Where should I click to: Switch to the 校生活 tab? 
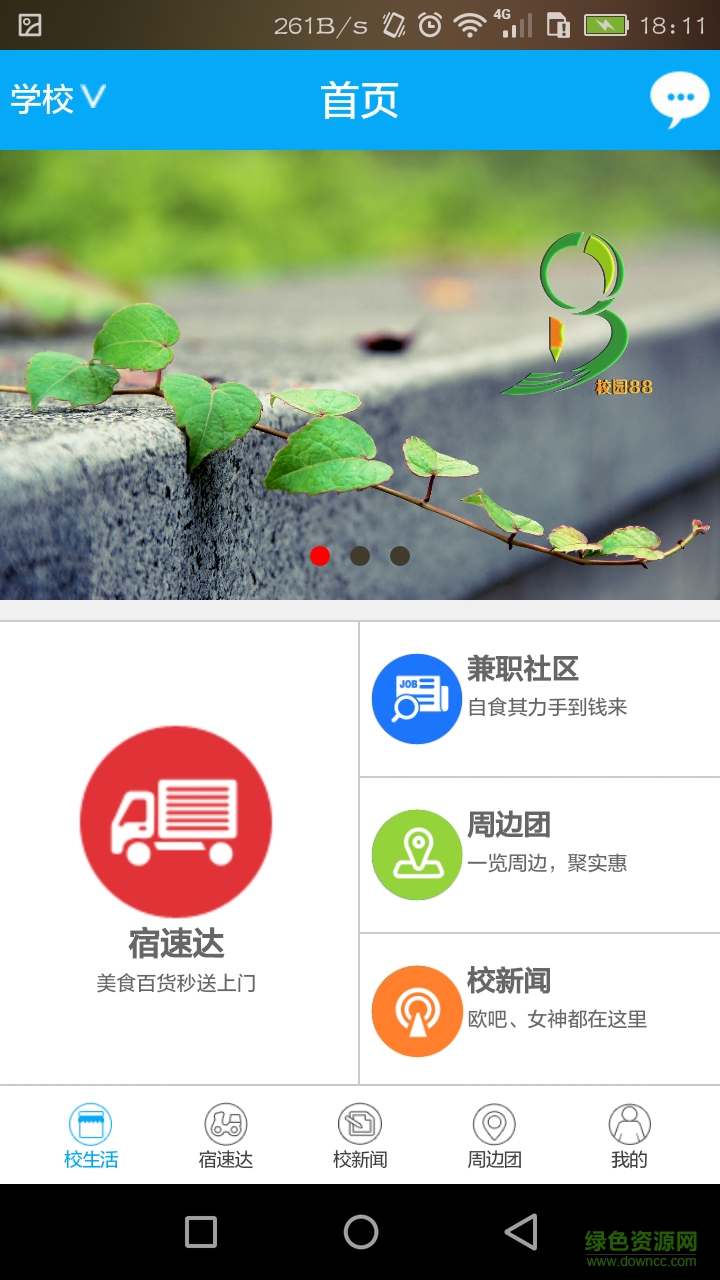point(91,1136)
